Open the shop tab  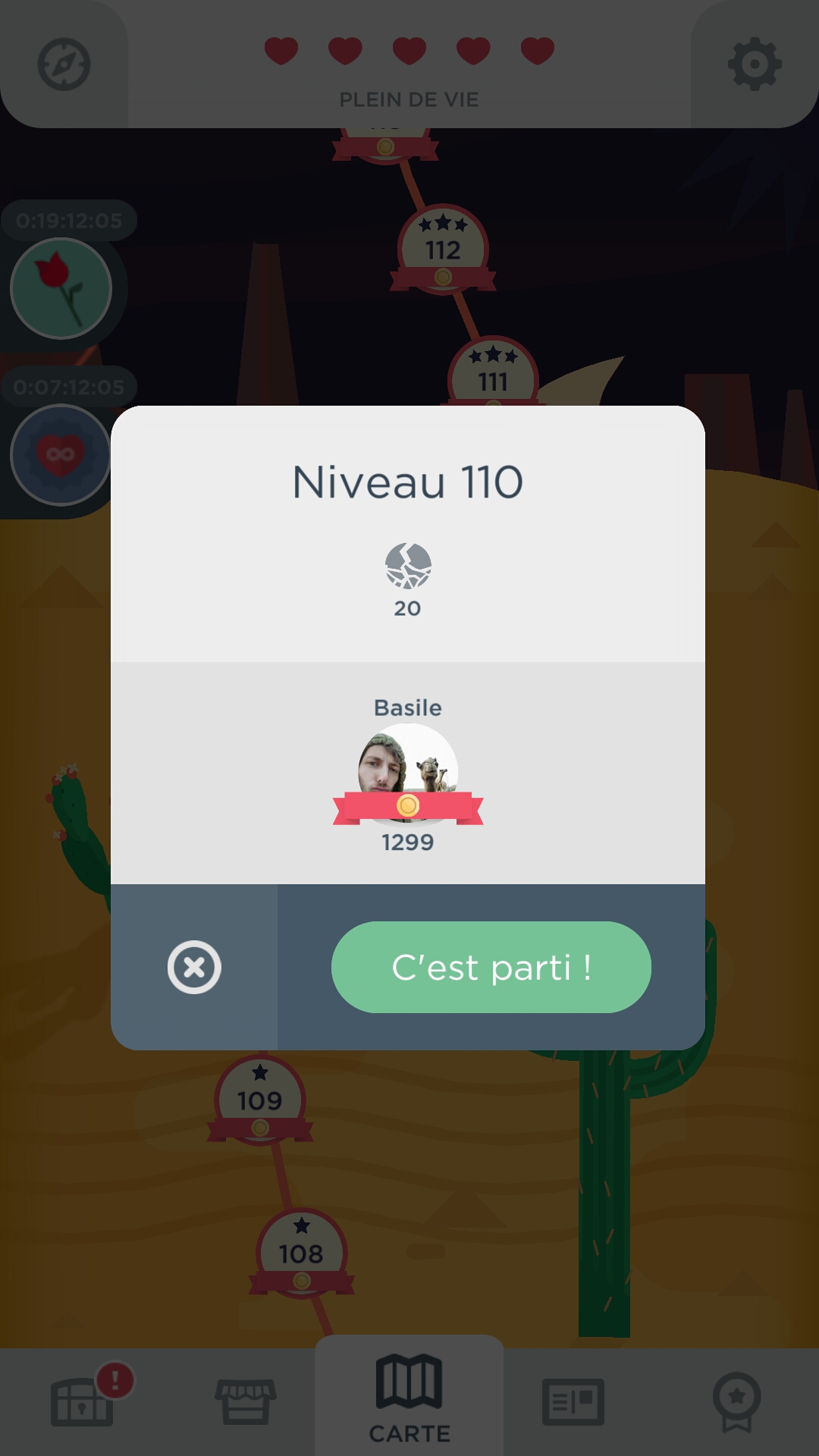coord(246,1401)
